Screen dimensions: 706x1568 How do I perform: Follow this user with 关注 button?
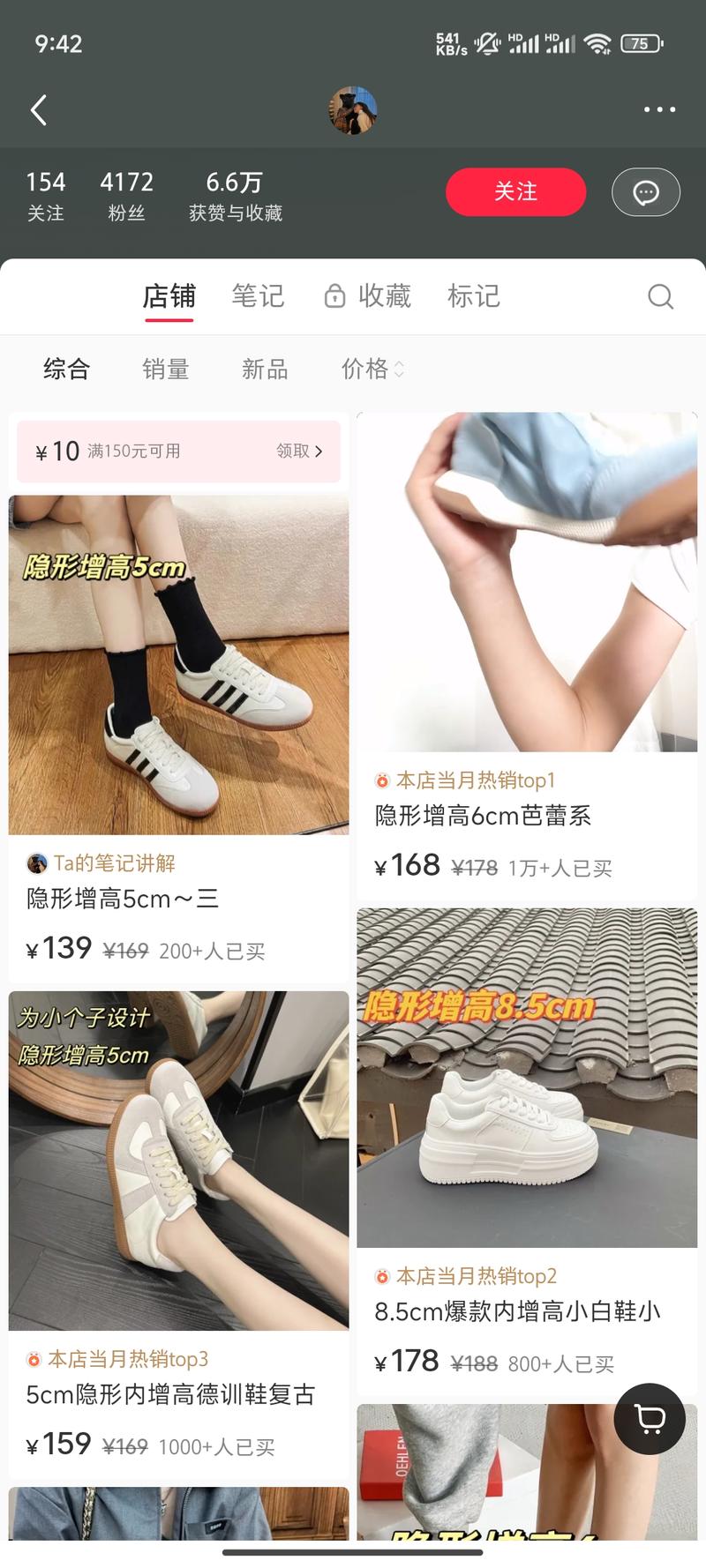click(515, 191)
